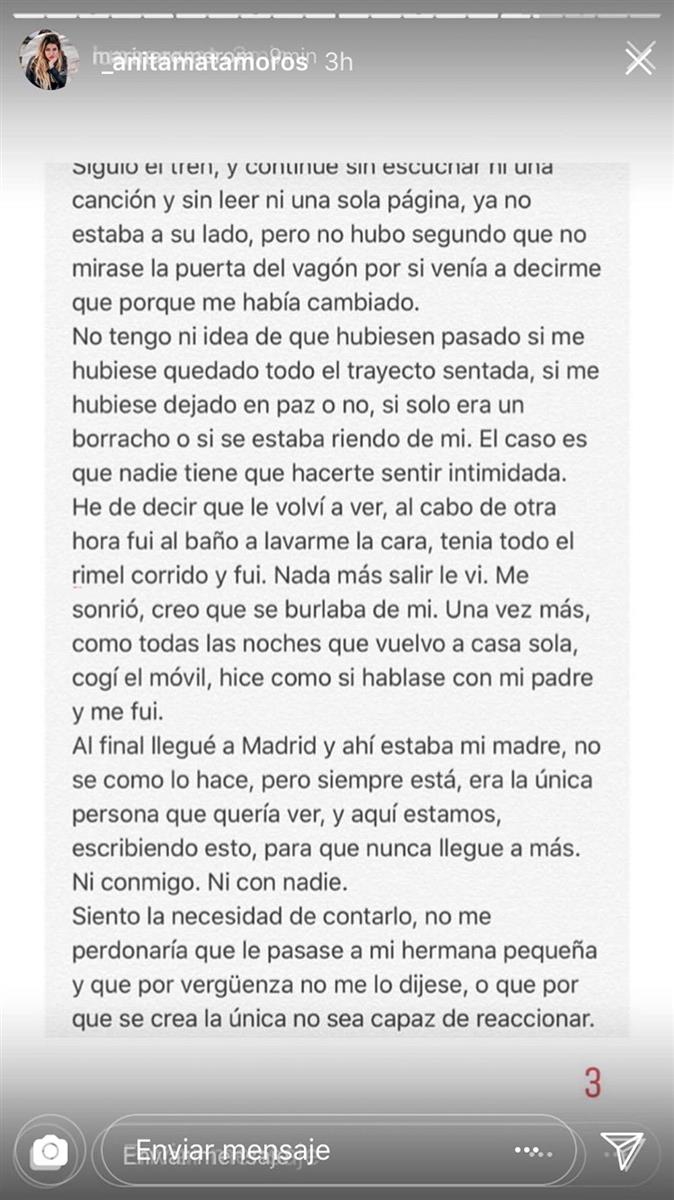Open the camera icon

(49, 1153)
